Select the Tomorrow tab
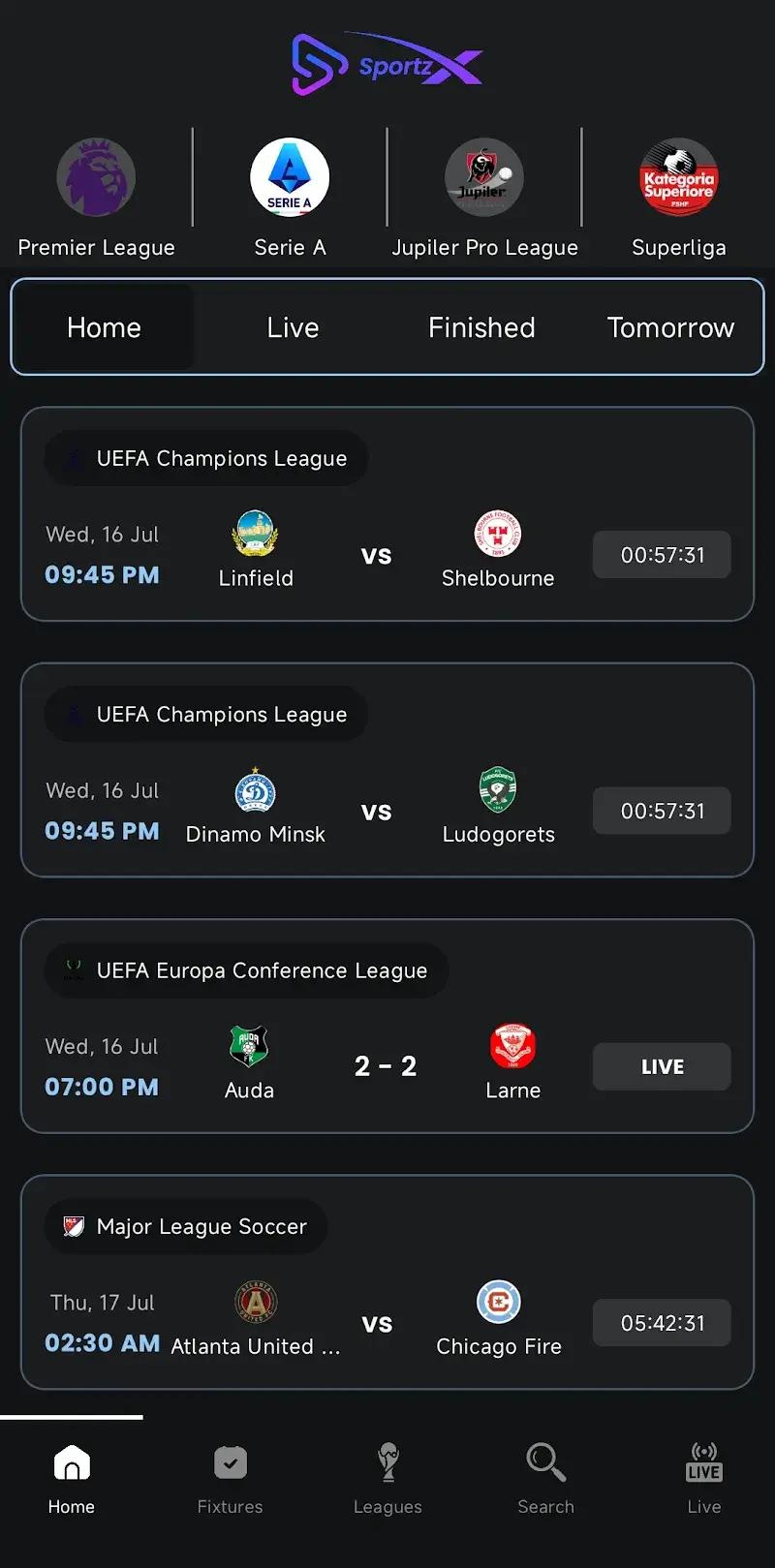This screenshot has width=775, height=1568. (x=670, y=326)
